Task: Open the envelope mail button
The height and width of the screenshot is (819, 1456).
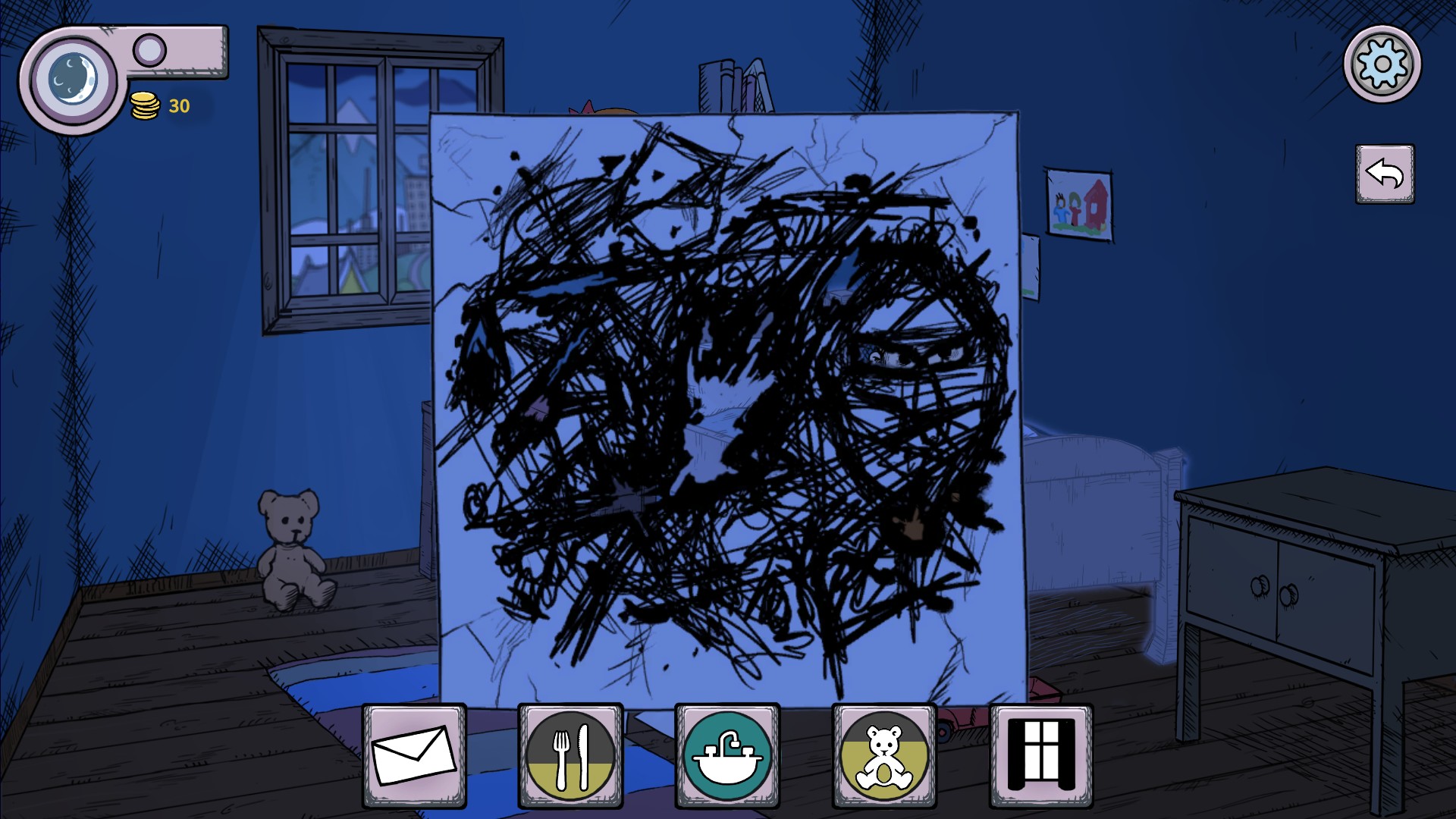Action: (x=414, y=756)
